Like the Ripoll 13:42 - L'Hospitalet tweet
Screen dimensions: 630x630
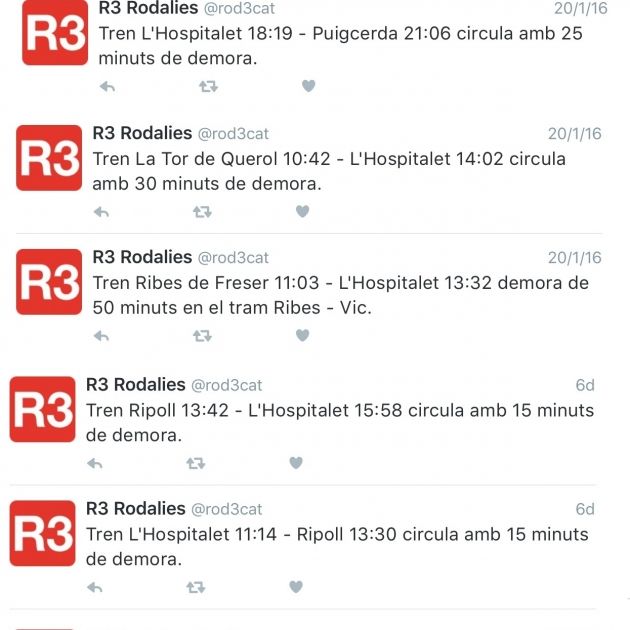click(x=296, y=463)
